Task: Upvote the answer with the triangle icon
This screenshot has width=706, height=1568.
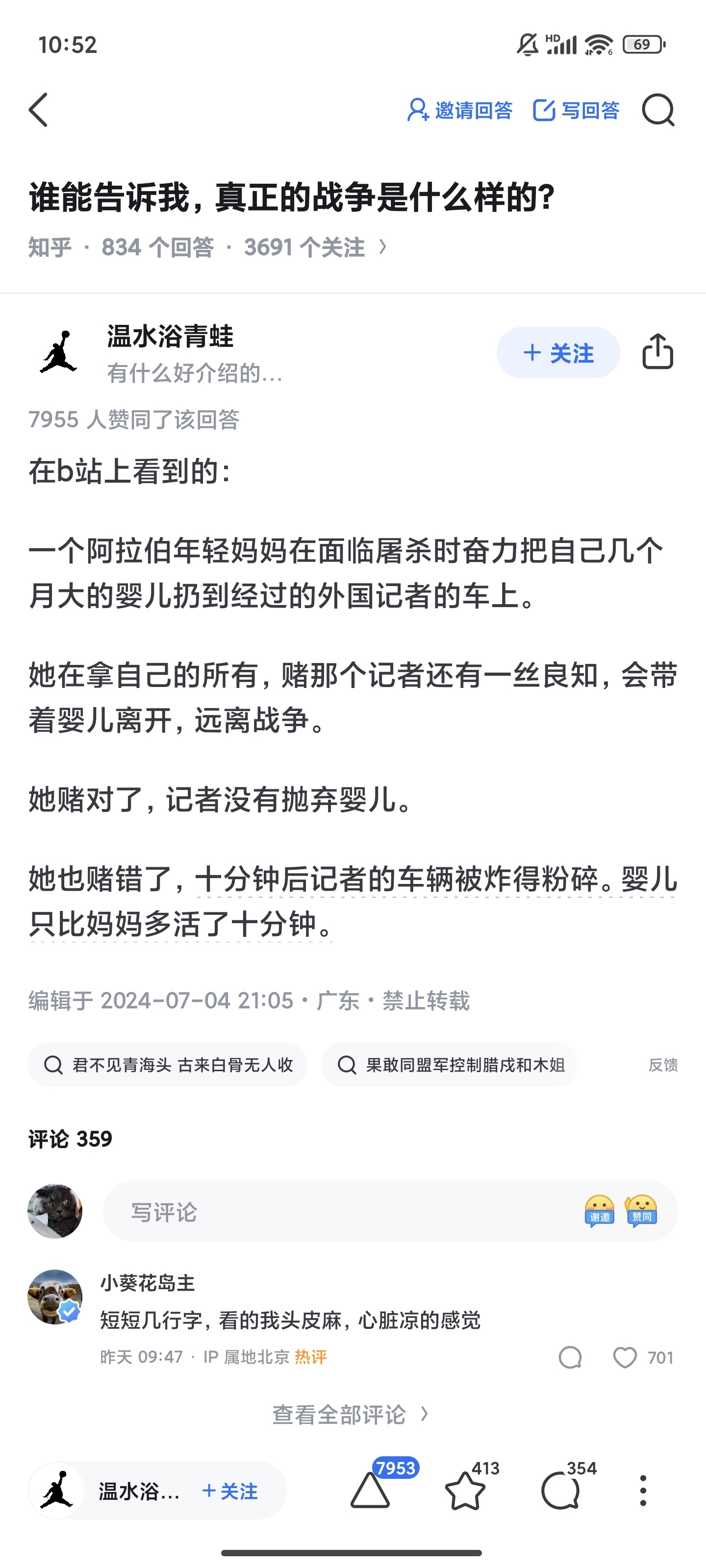Action: [370, 1490]
